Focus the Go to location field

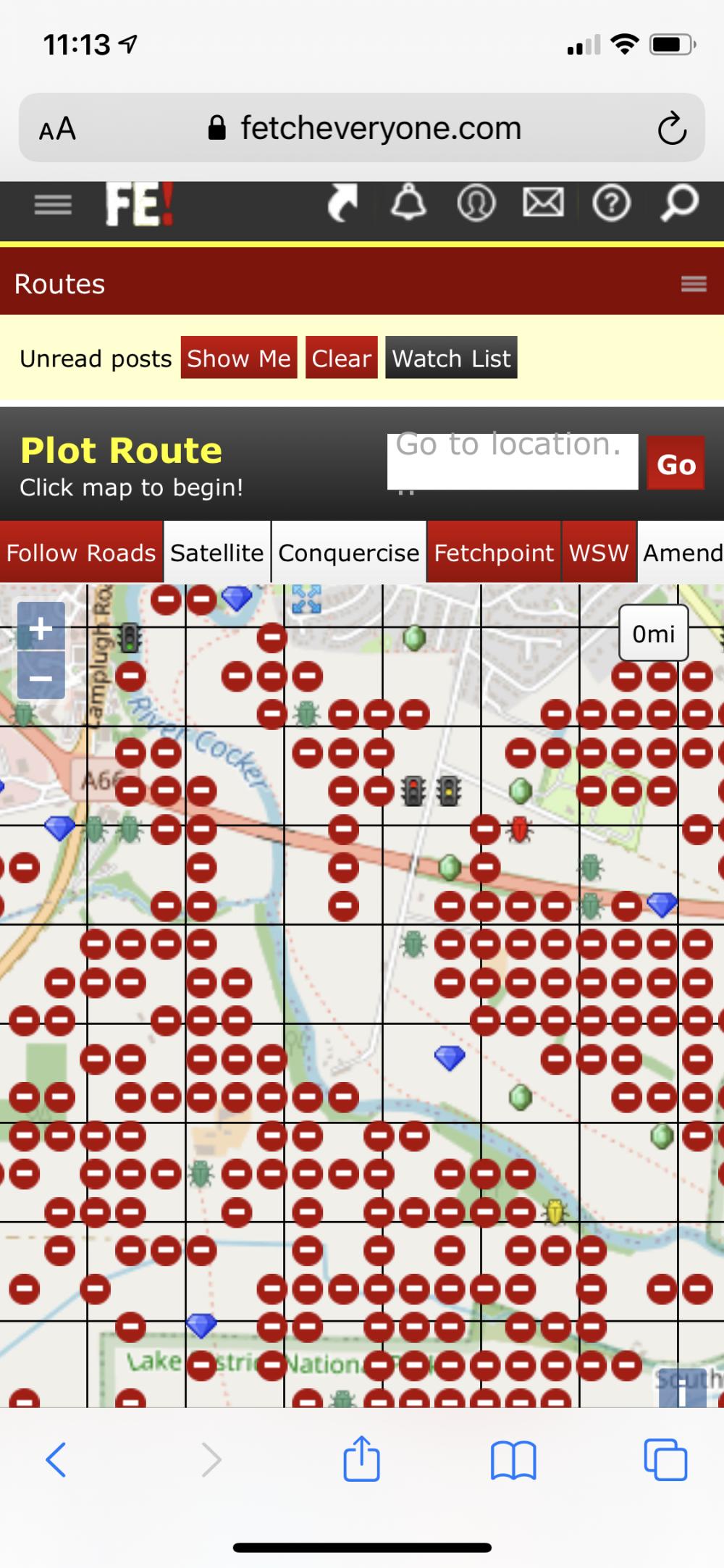512,461
